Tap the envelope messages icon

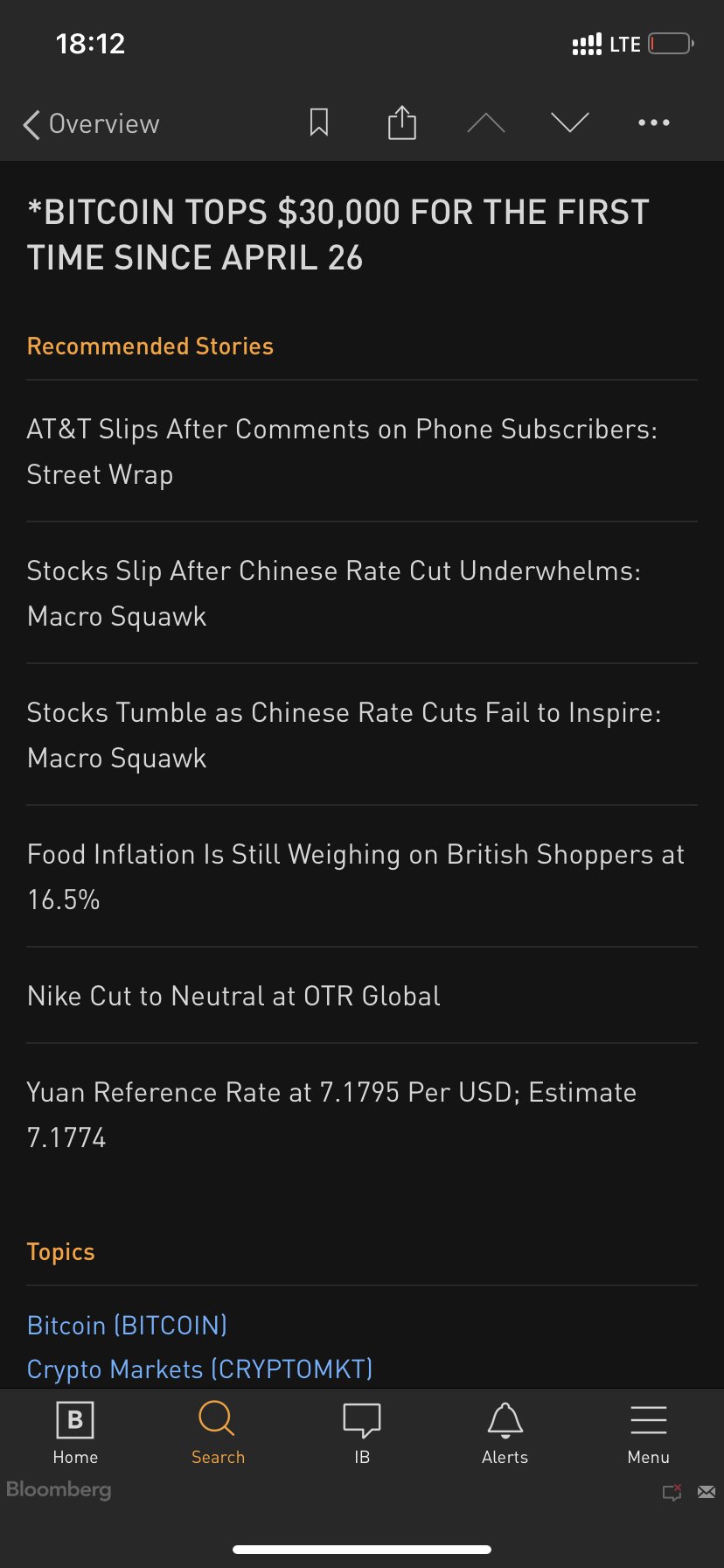tap(707, 1492)
